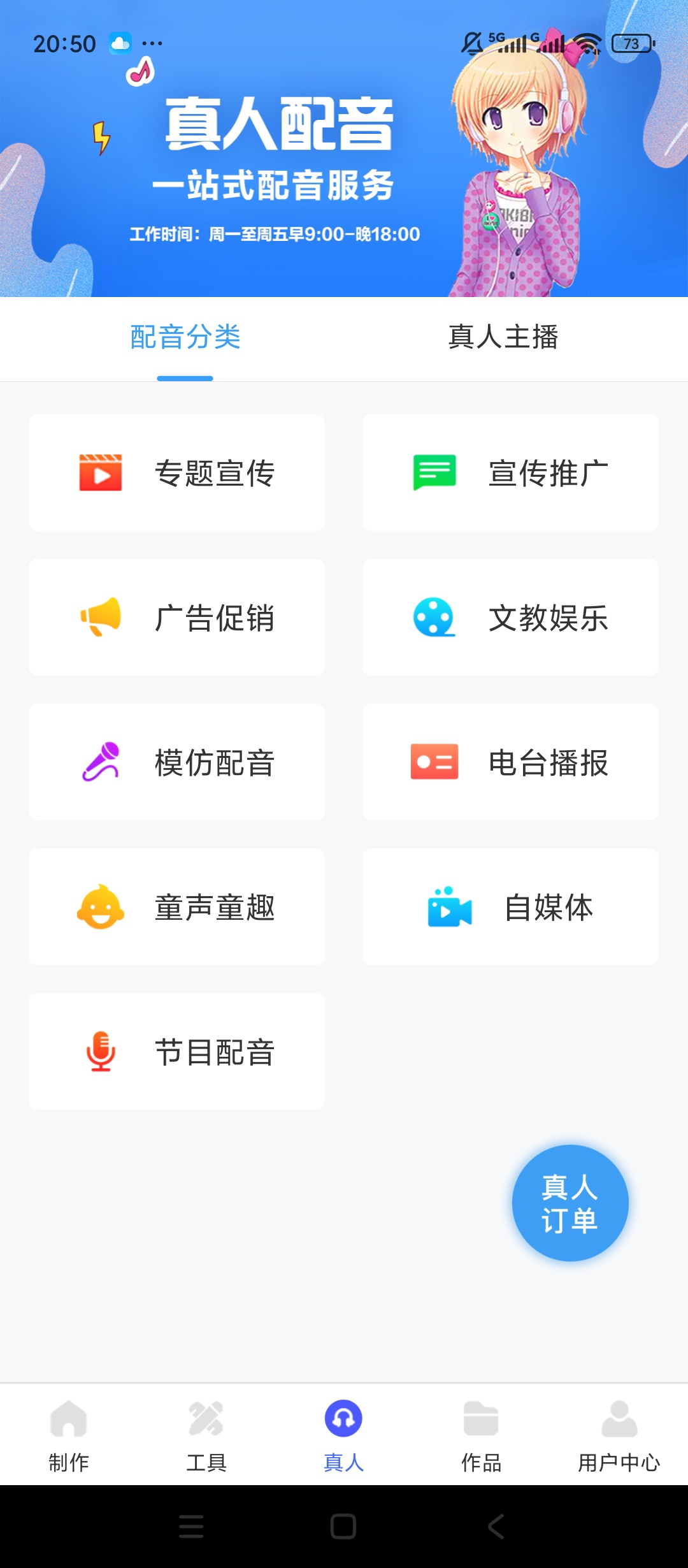
Task: Tap the 童声童趣 category
Action: (176, 906)
